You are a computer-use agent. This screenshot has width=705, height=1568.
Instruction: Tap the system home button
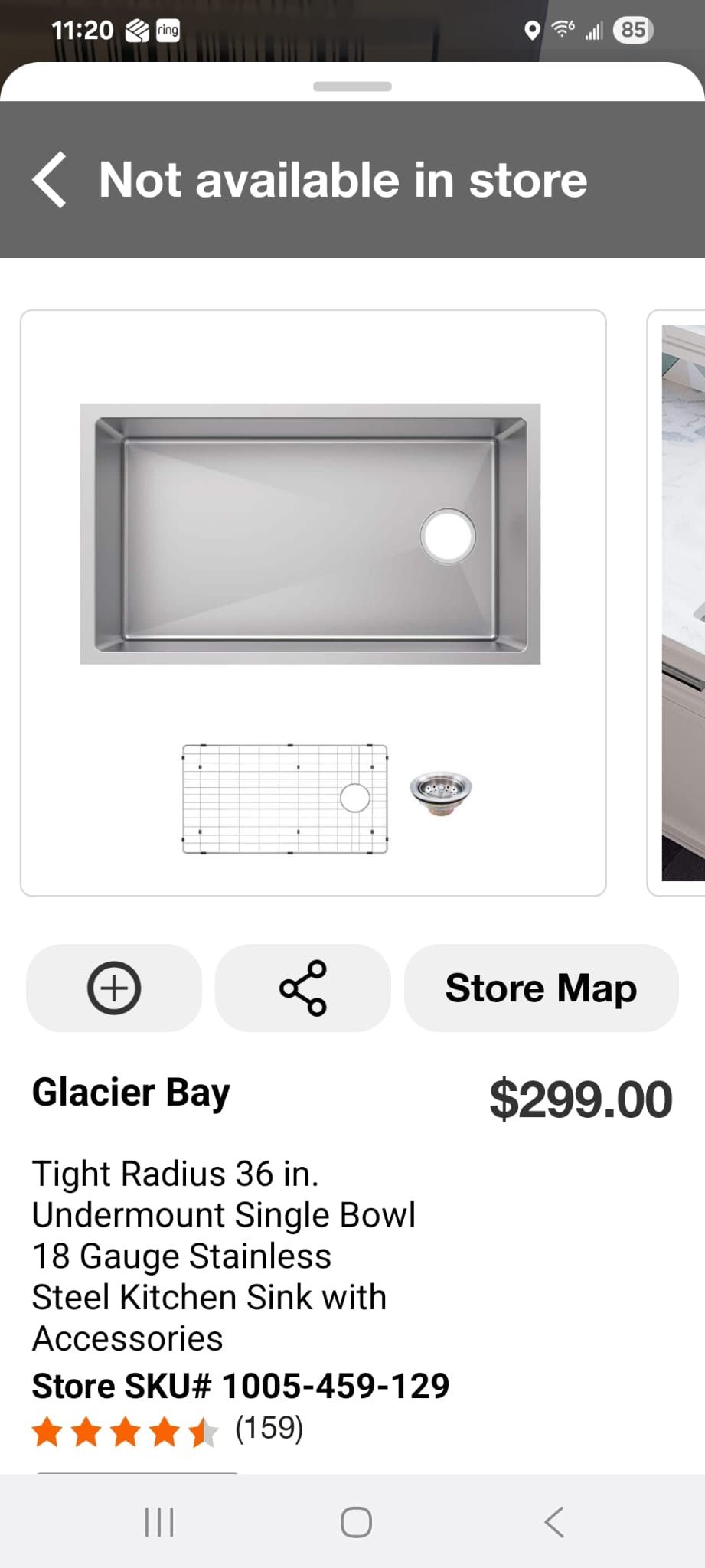[356, 1522]
